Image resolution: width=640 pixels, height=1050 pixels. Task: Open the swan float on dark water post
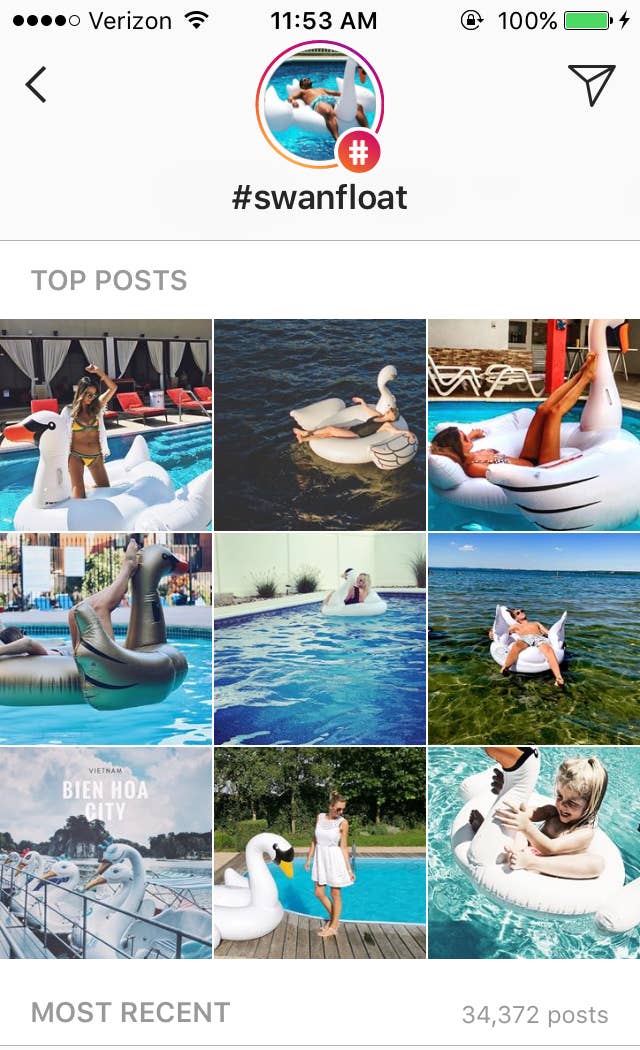coord(320,425)
